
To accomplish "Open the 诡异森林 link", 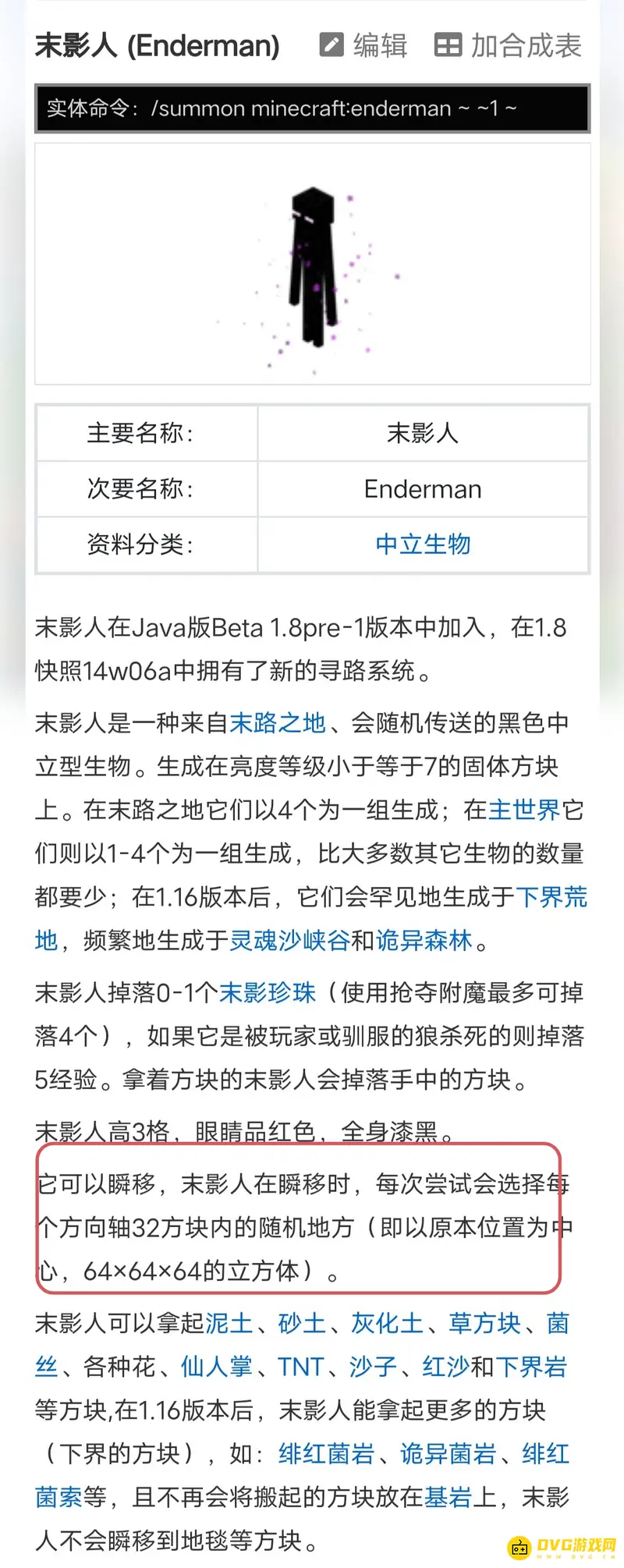I will [x=424, y=940].
